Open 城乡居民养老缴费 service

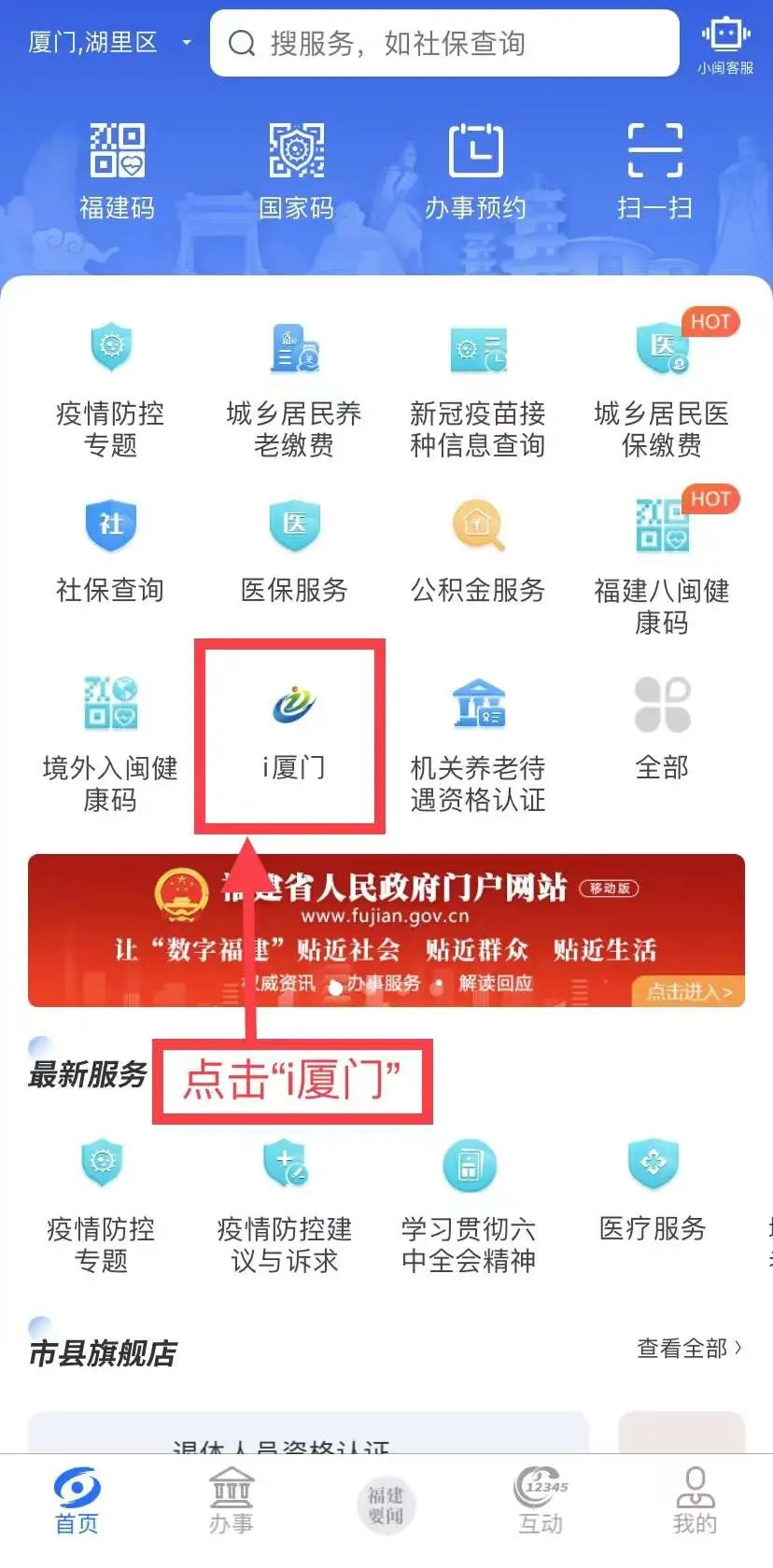293,389
